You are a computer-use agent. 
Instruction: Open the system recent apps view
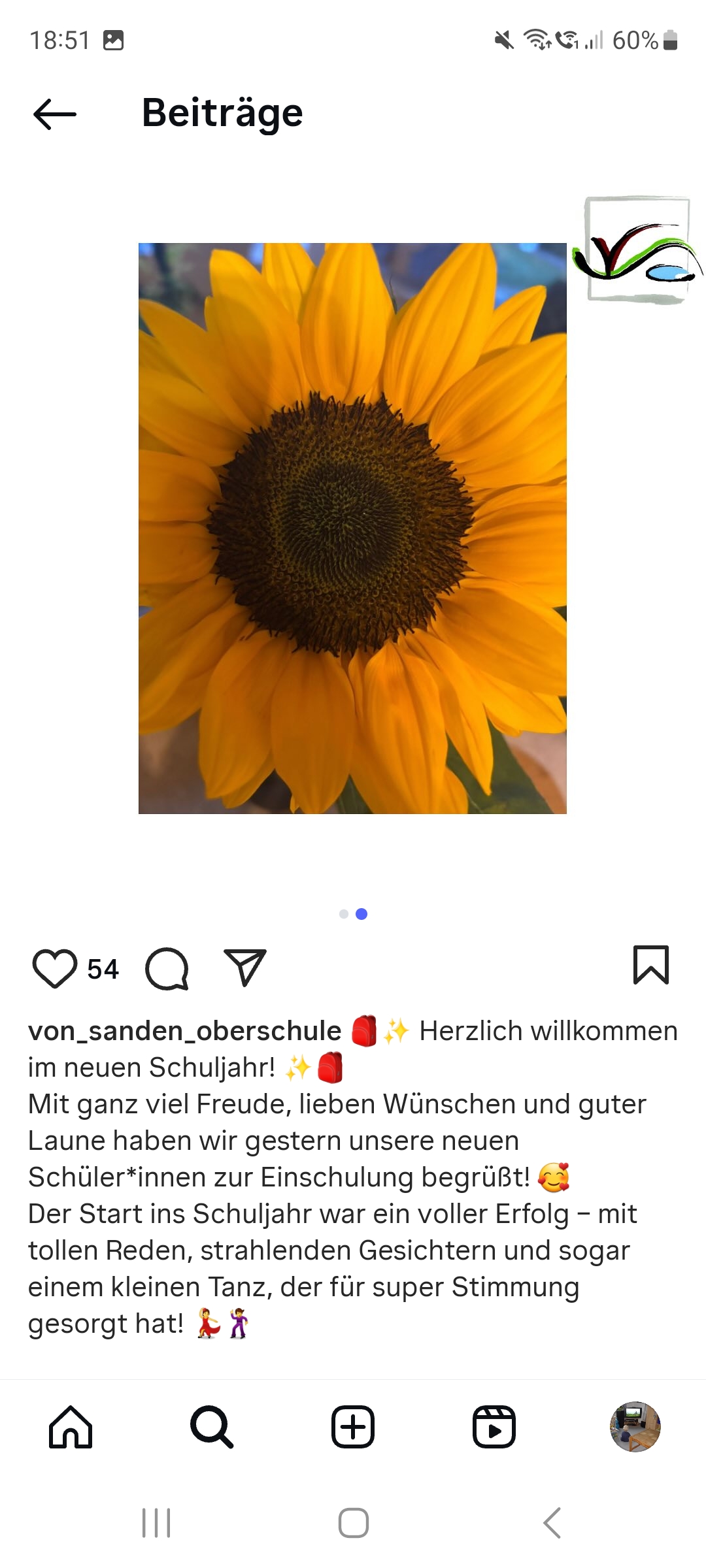coord(156,1523)
